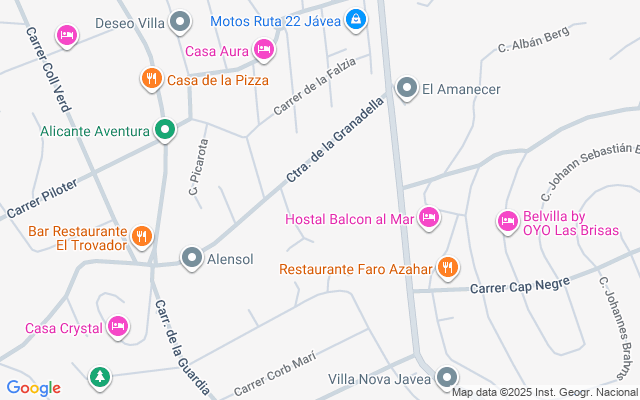Open Casa de la Pizza restaurant pin
Viewport: 640px width, 400px height.
point(151,78)
